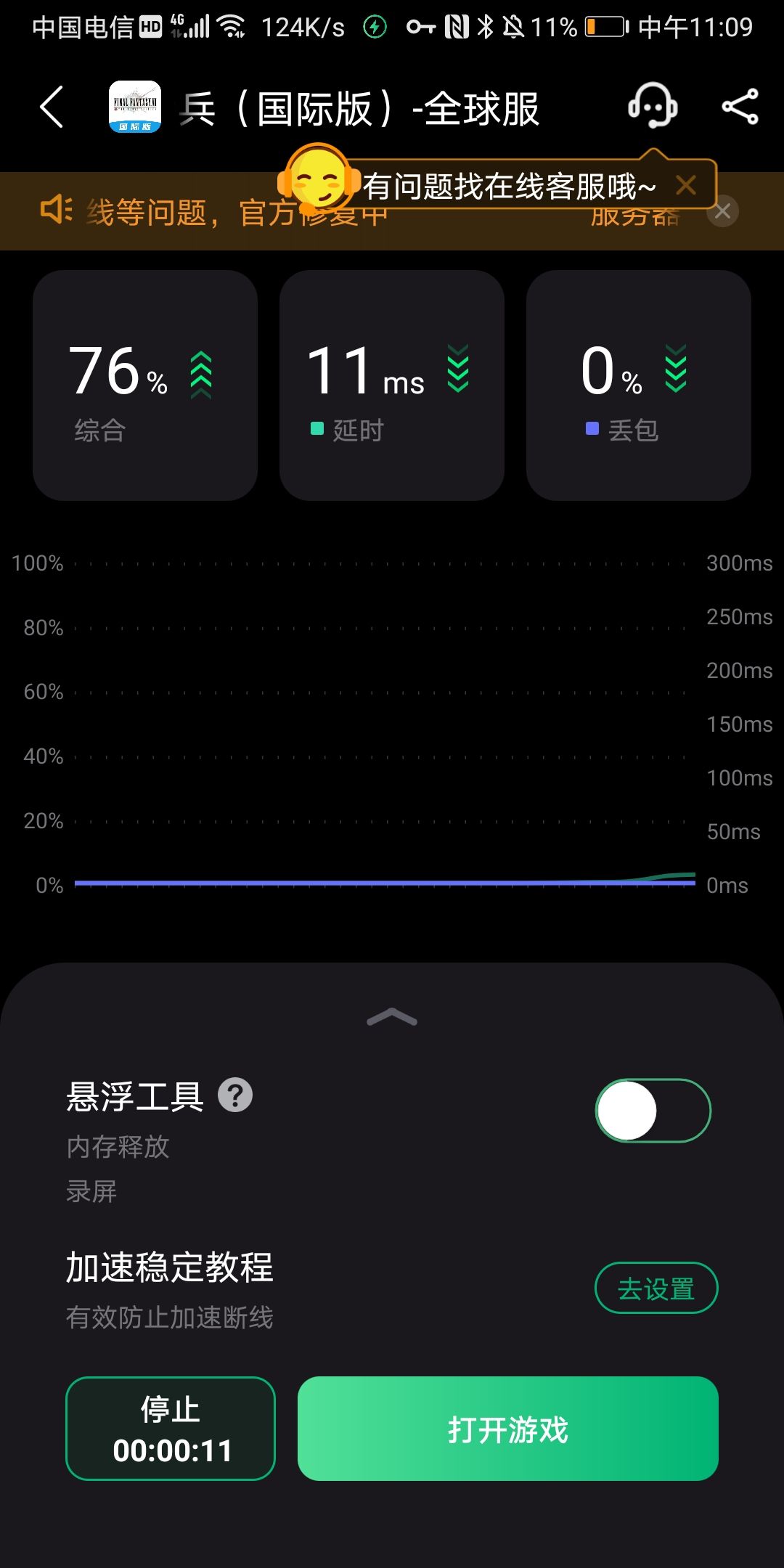This screenshot has height=1568, width=784.
Task: Stop the acceleration with 停止 button
Action: tap(171, 1429)
